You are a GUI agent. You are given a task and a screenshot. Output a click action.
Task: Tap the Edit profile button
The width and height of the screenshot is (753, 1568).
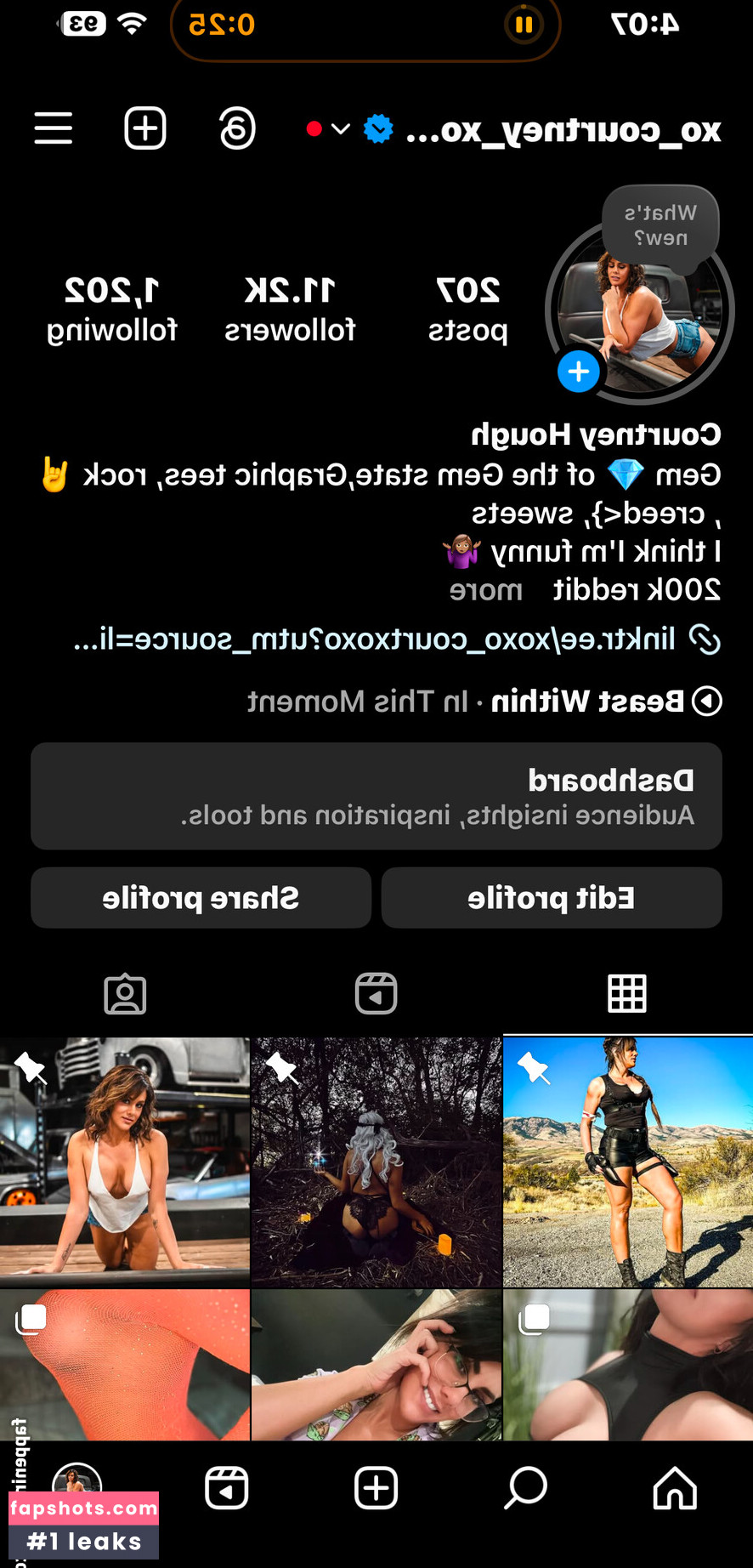tap(552, 898)
